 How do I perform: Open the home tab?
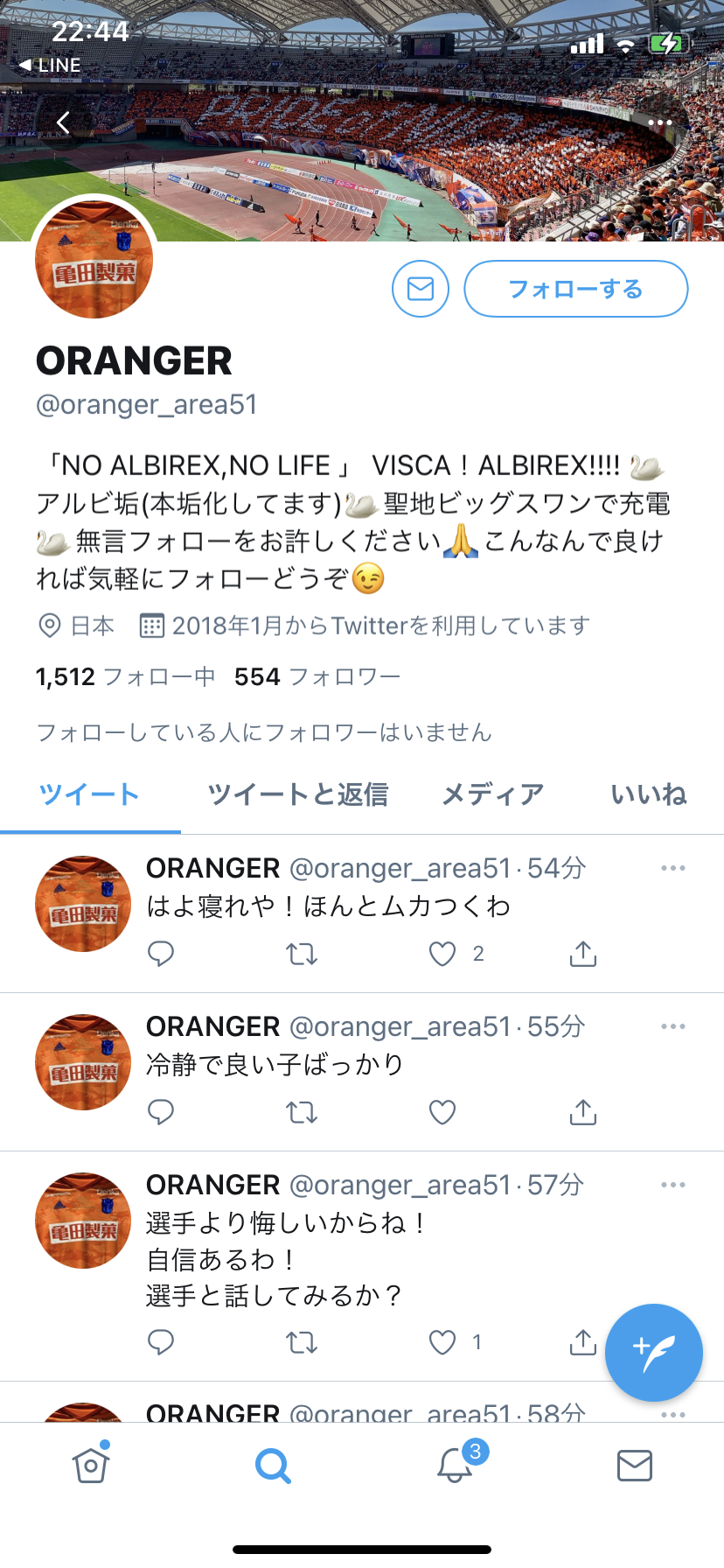coord(91,1465)
